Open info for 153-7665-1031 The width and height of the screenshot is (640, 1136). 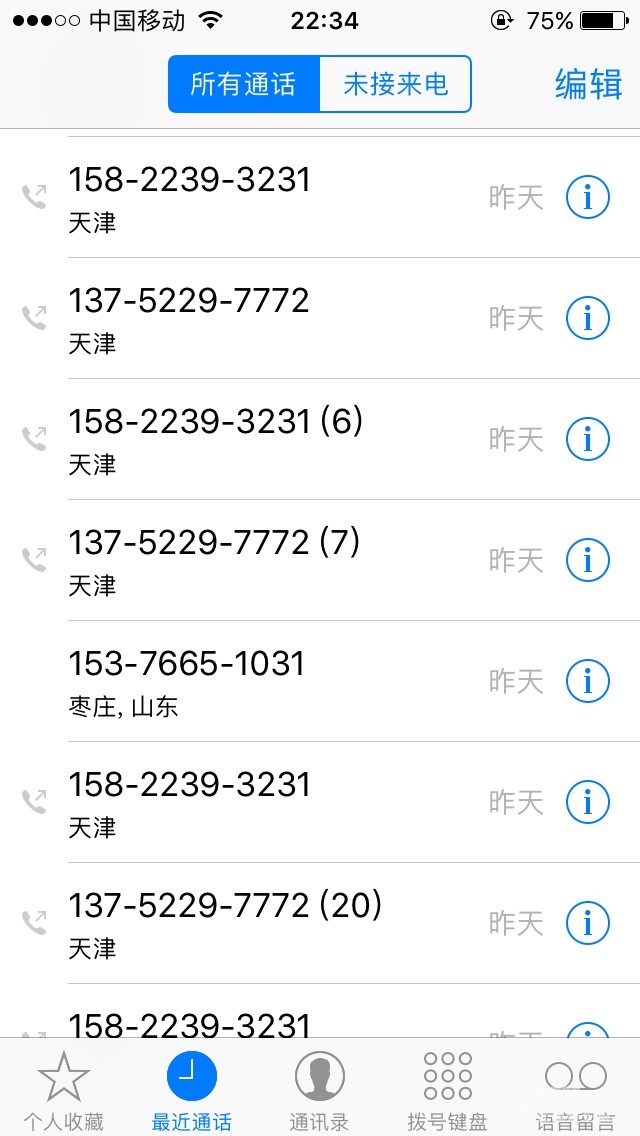pyautogui.click(x=587, y=681)
